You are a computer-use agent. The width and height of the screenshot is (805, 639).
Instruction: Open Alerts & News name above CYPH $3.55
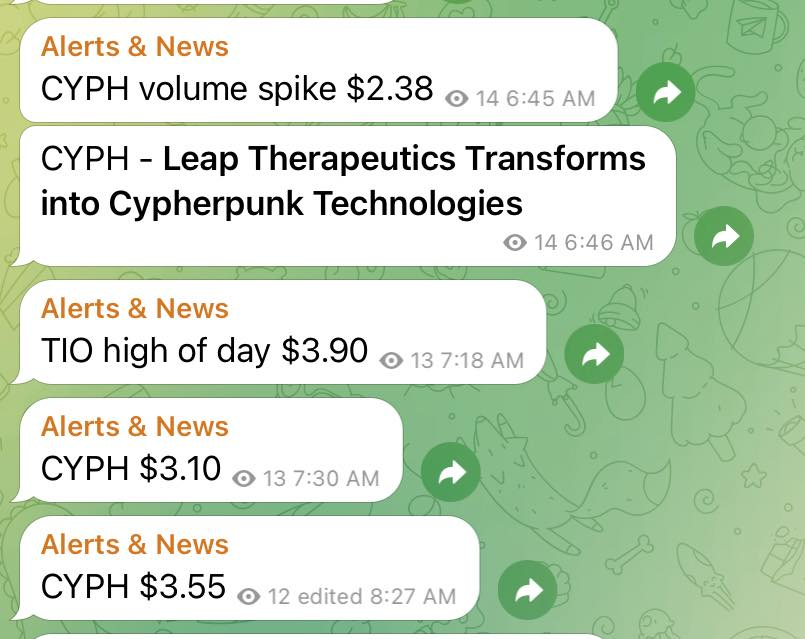click(135, 545)
